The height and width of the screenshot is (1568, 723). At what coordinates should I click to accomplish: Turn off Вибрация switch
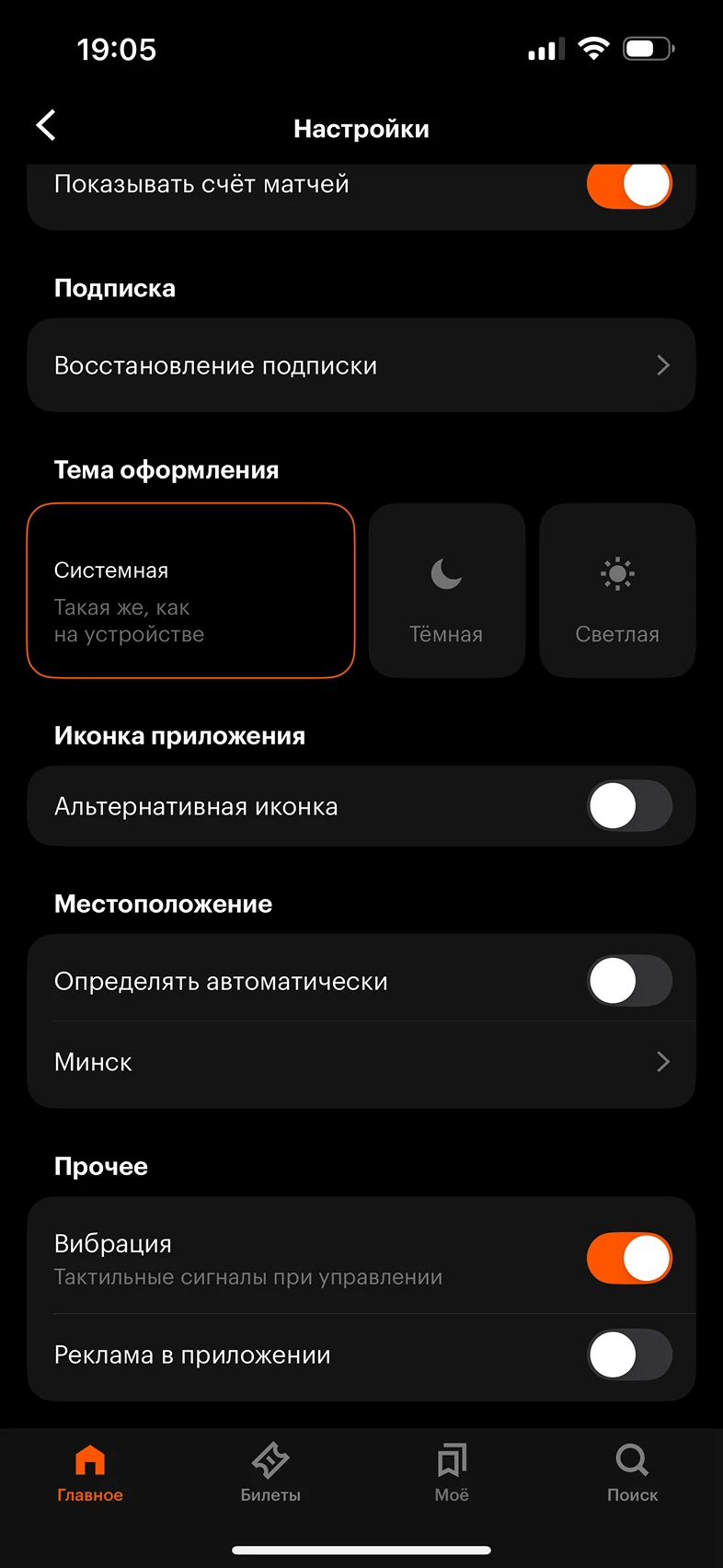(629, 1258)
